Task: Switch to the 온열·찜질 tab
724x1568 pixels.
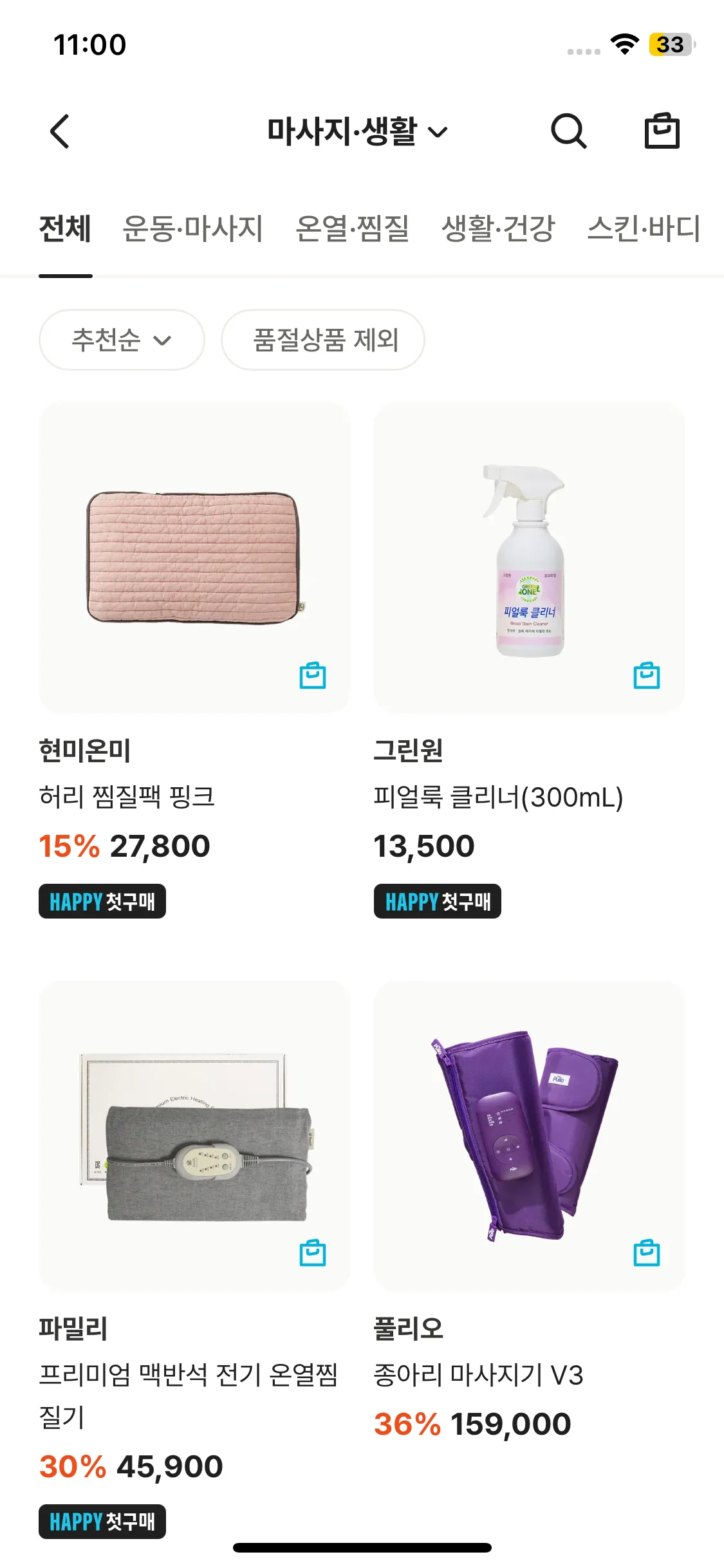Action: pos(352,229)
